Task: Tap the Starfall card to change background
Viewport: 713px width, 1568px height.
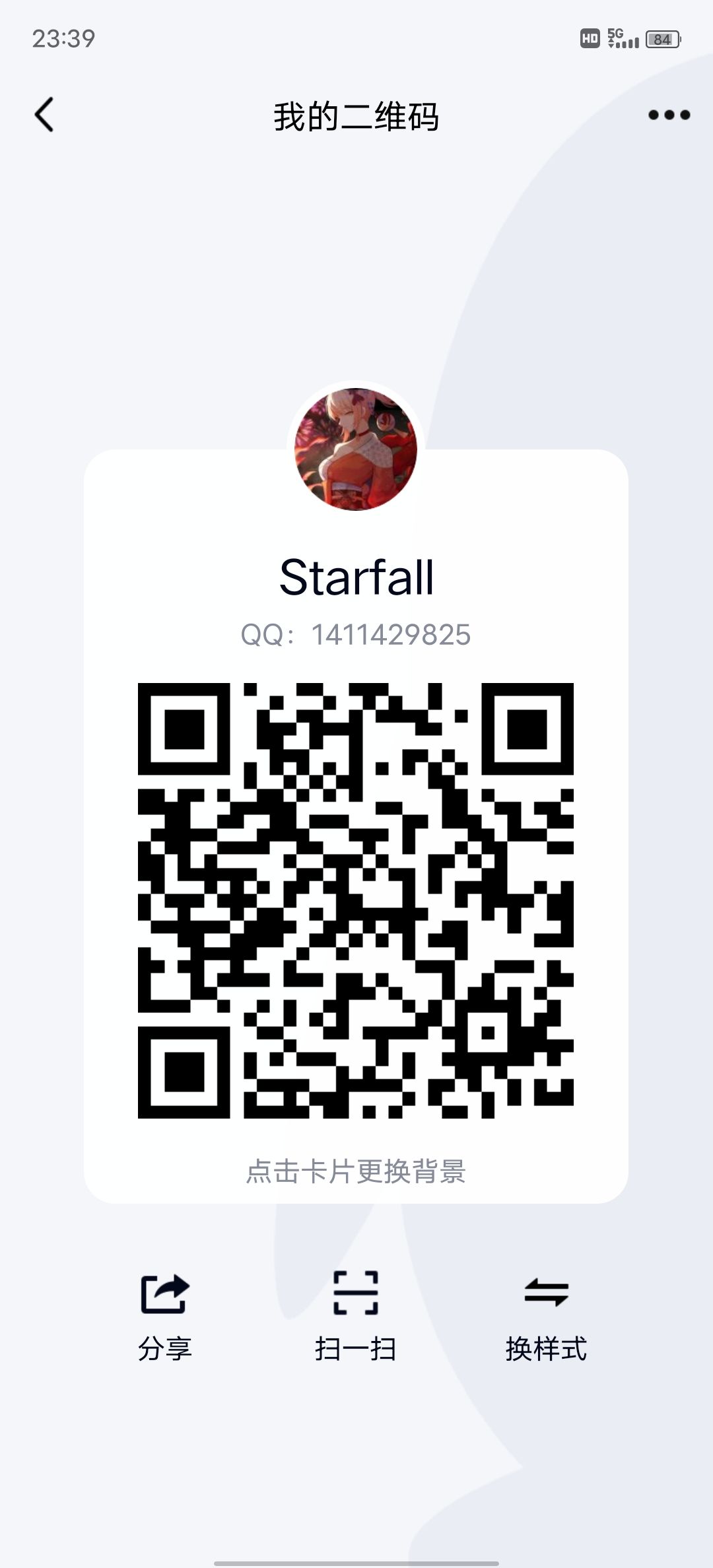Action: click(356, 1171)
